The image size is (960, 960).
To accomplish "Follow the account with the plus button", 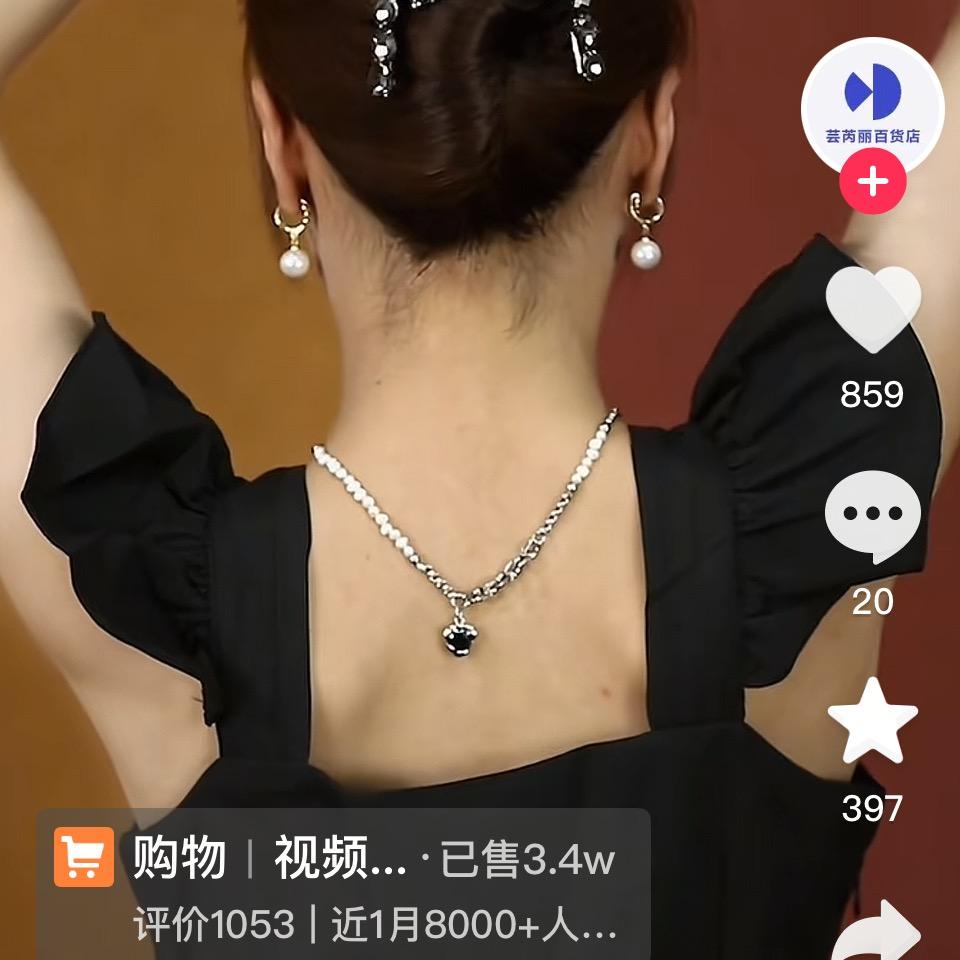I will pos(872,182).
